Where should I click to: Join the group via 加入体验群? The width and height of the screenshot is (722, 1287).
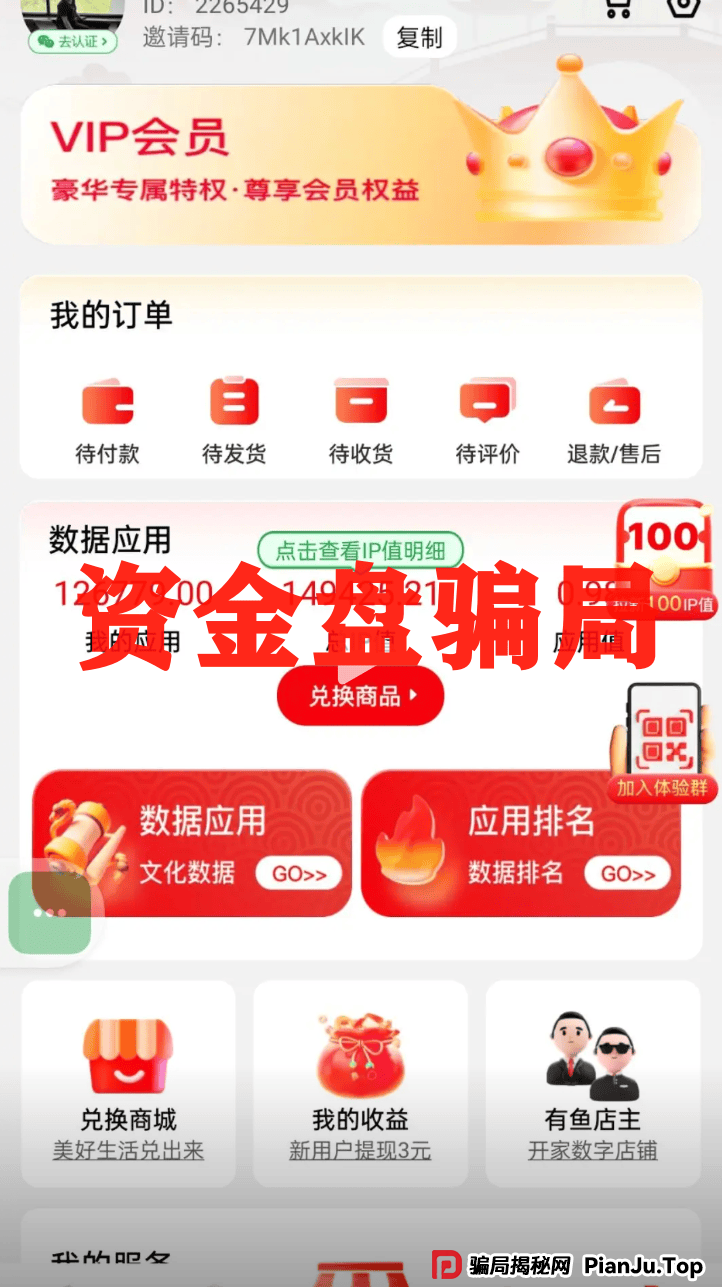tap(663, 745)
